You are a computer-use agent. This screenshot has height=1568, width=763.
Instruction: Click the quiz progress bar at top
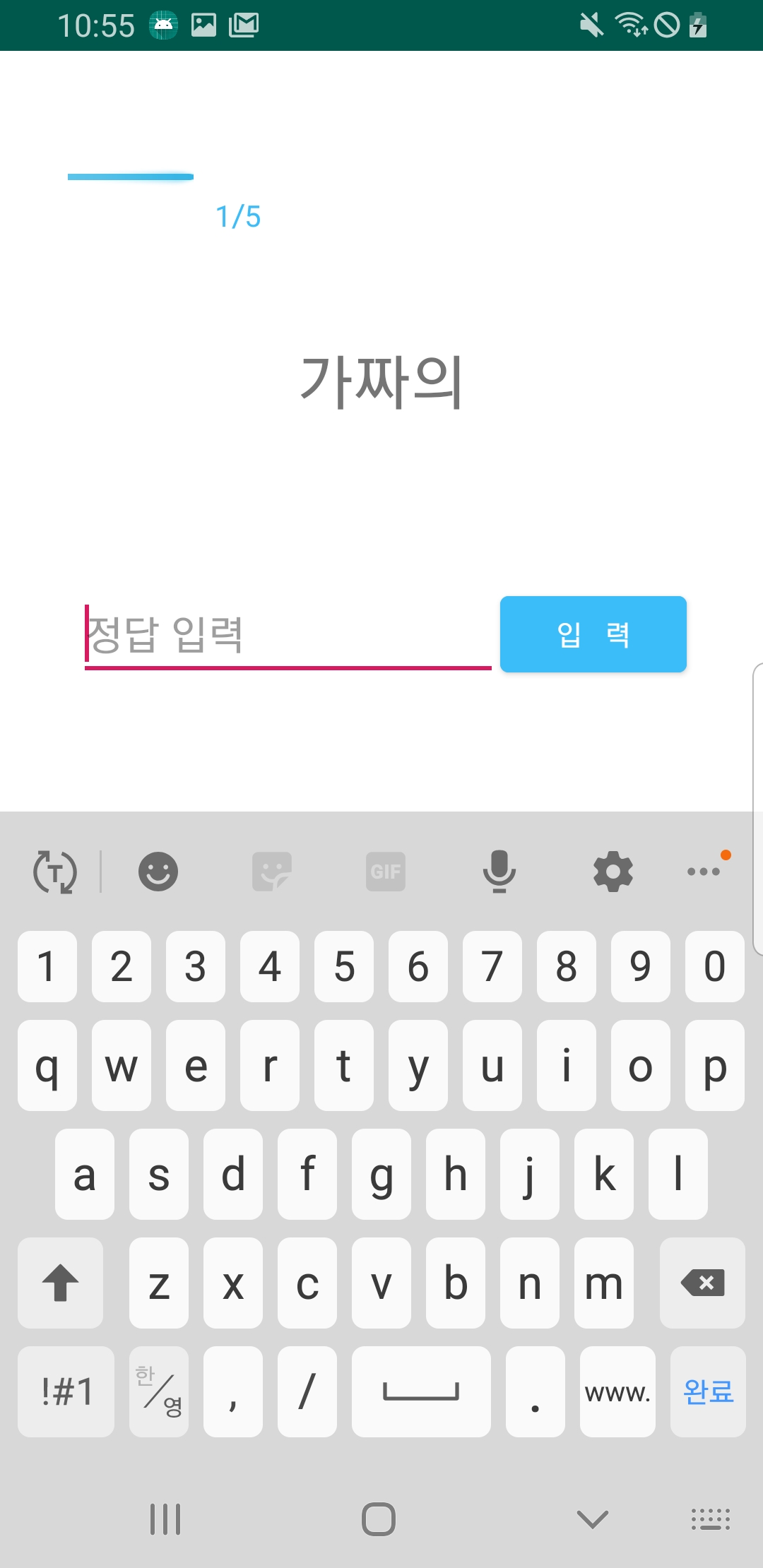pyautogui.click(x=130, y=177)
